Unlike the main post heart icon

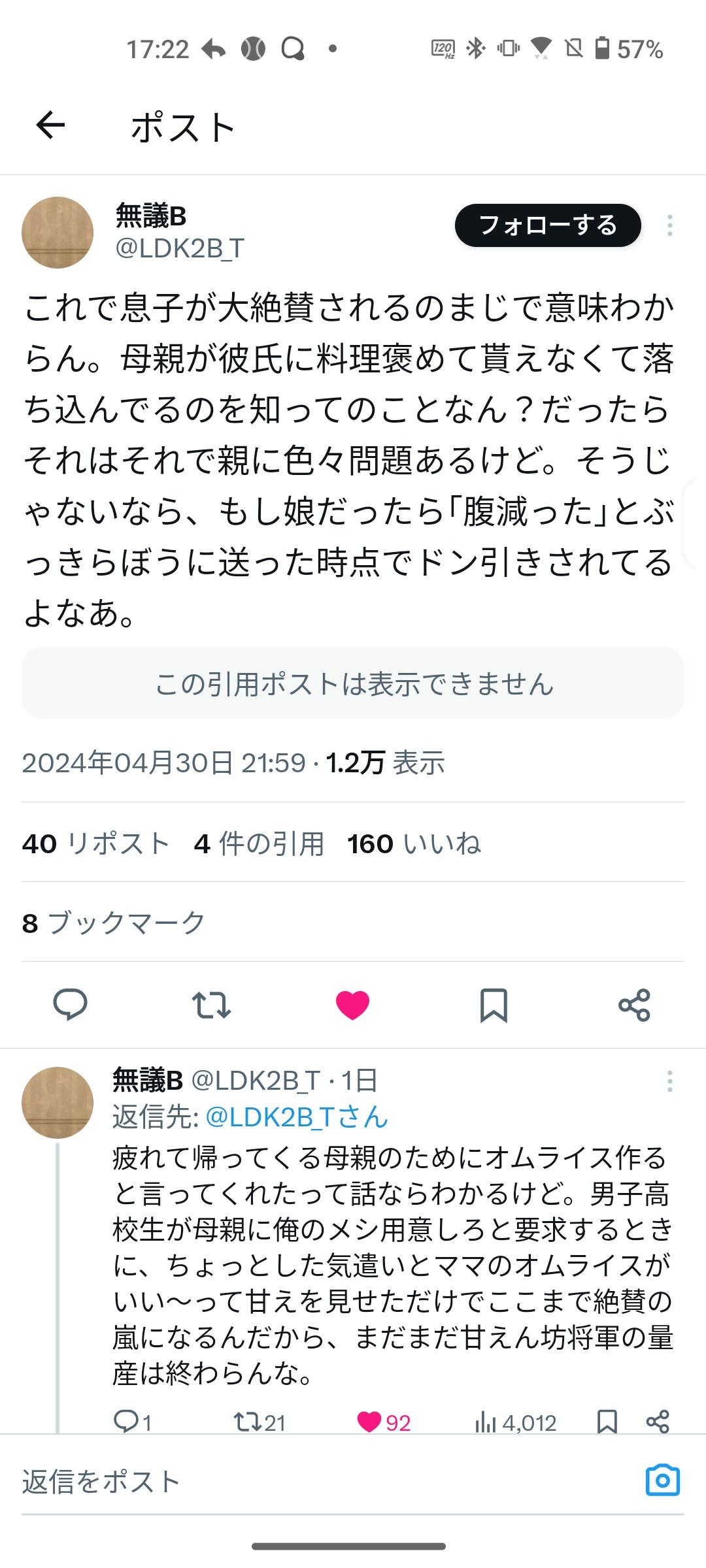[x=352, y=1005]
